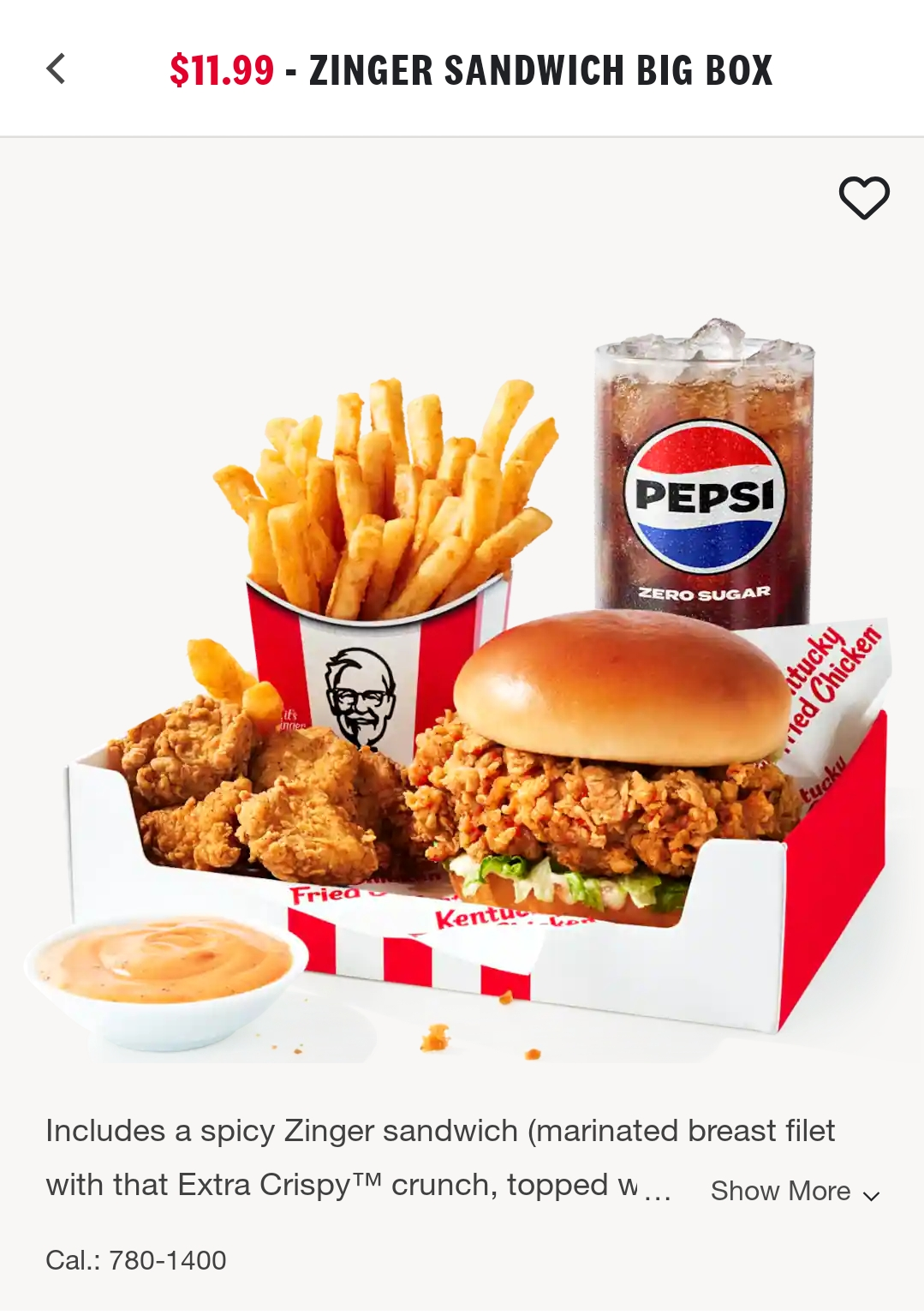Favorite the Zinger Sandwich Big Box with the heart

[863, 198]
